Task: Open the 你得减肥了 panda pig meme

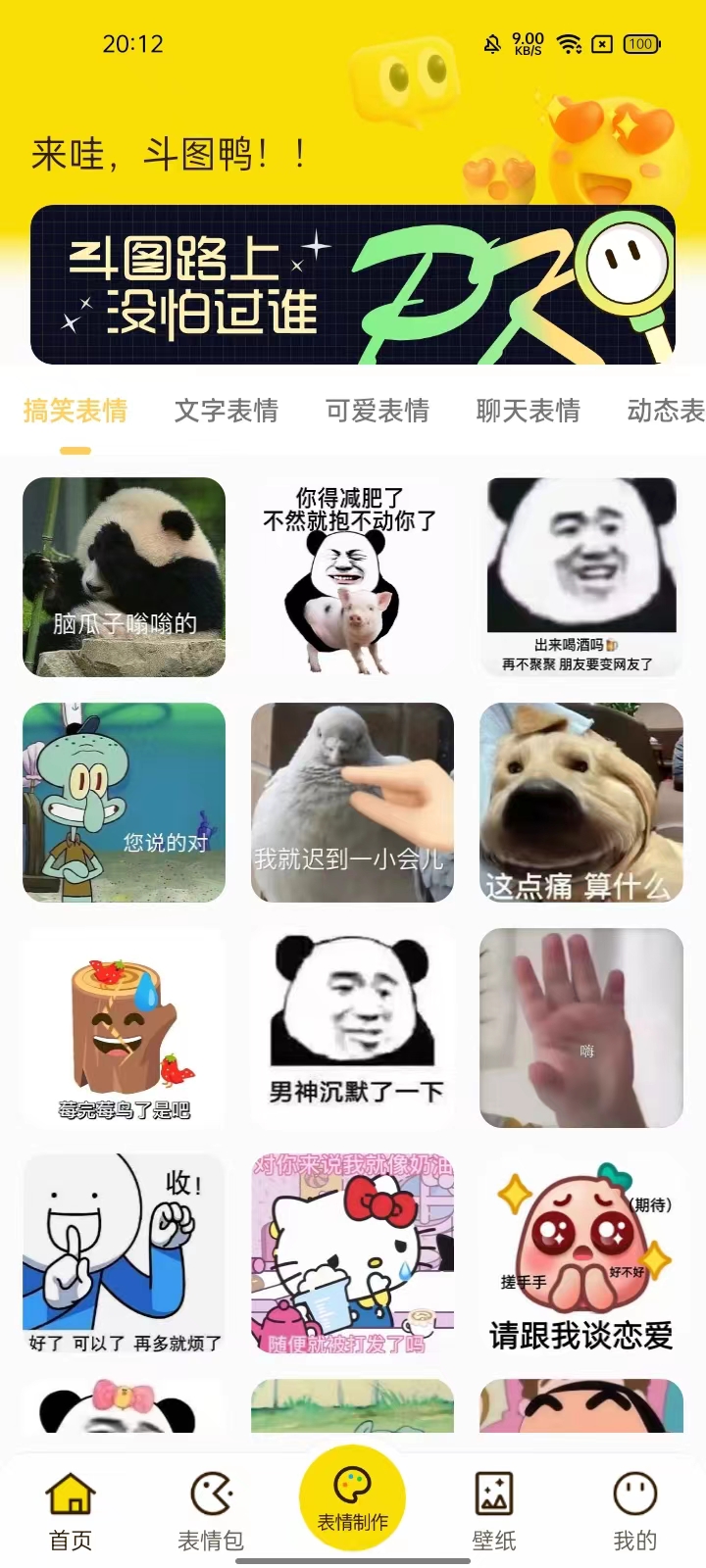Action: click(352, 576)
